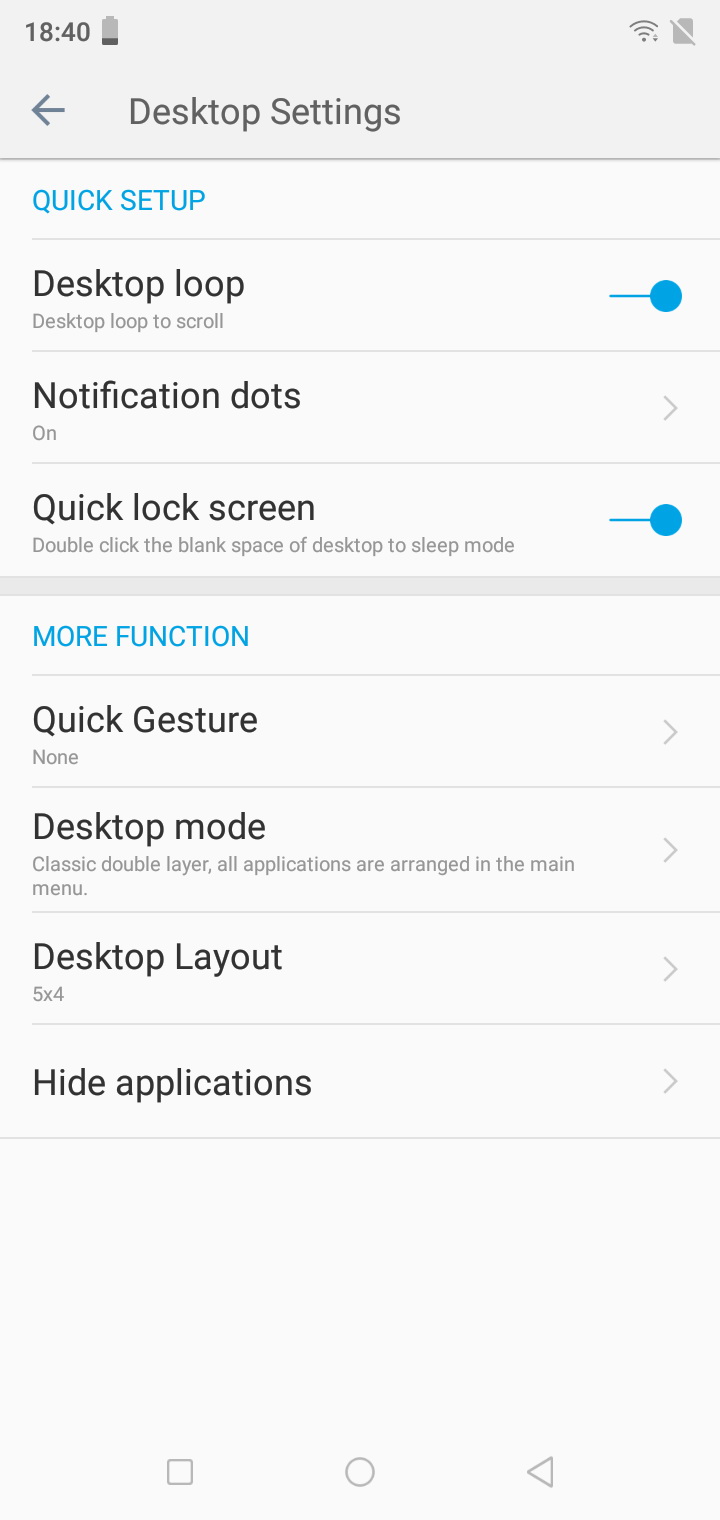The width and height of the screenshot is (720, 1520).
Task: Open Hide applications
Action: point(360,1082)
